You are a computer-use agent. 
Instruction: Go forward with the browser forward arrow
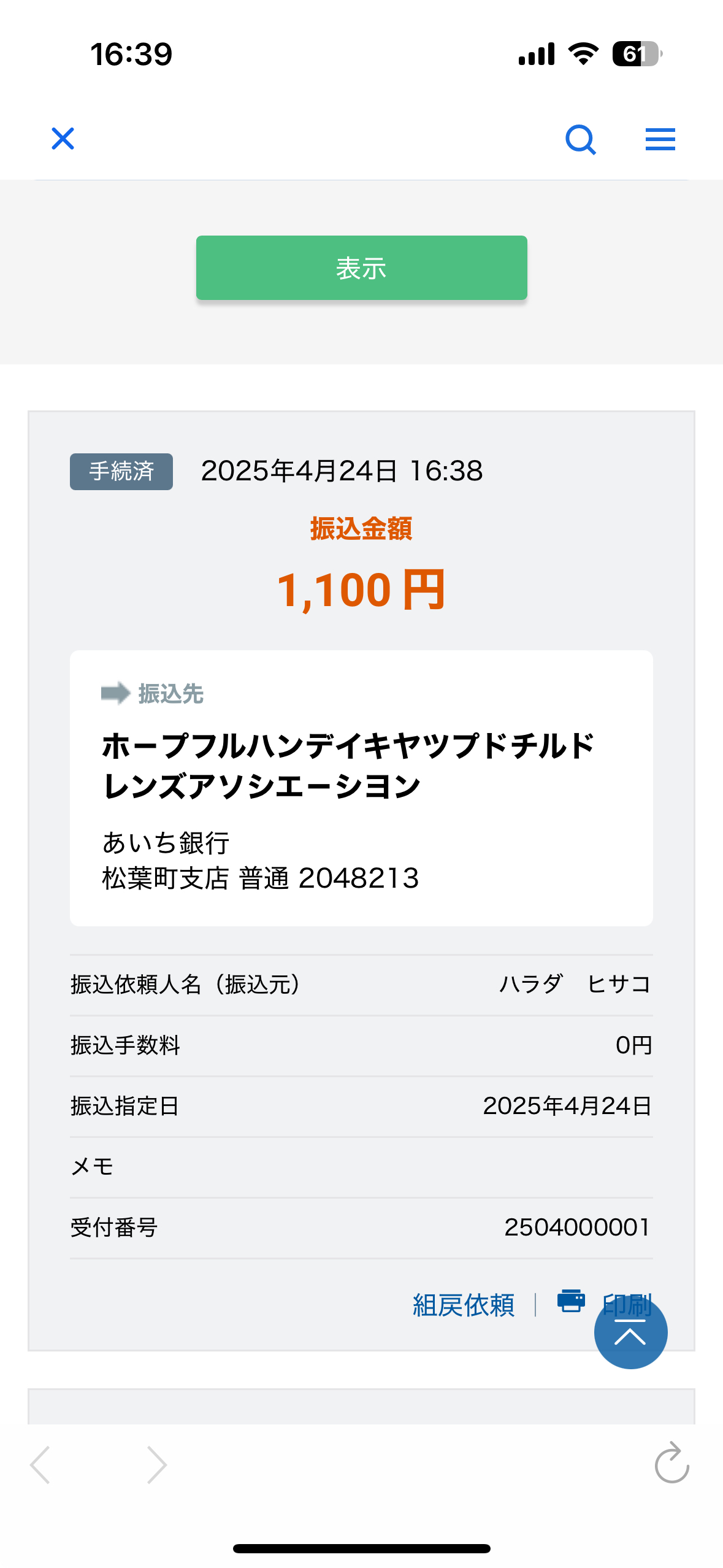pyautogui.click(x=156, y=1465)
